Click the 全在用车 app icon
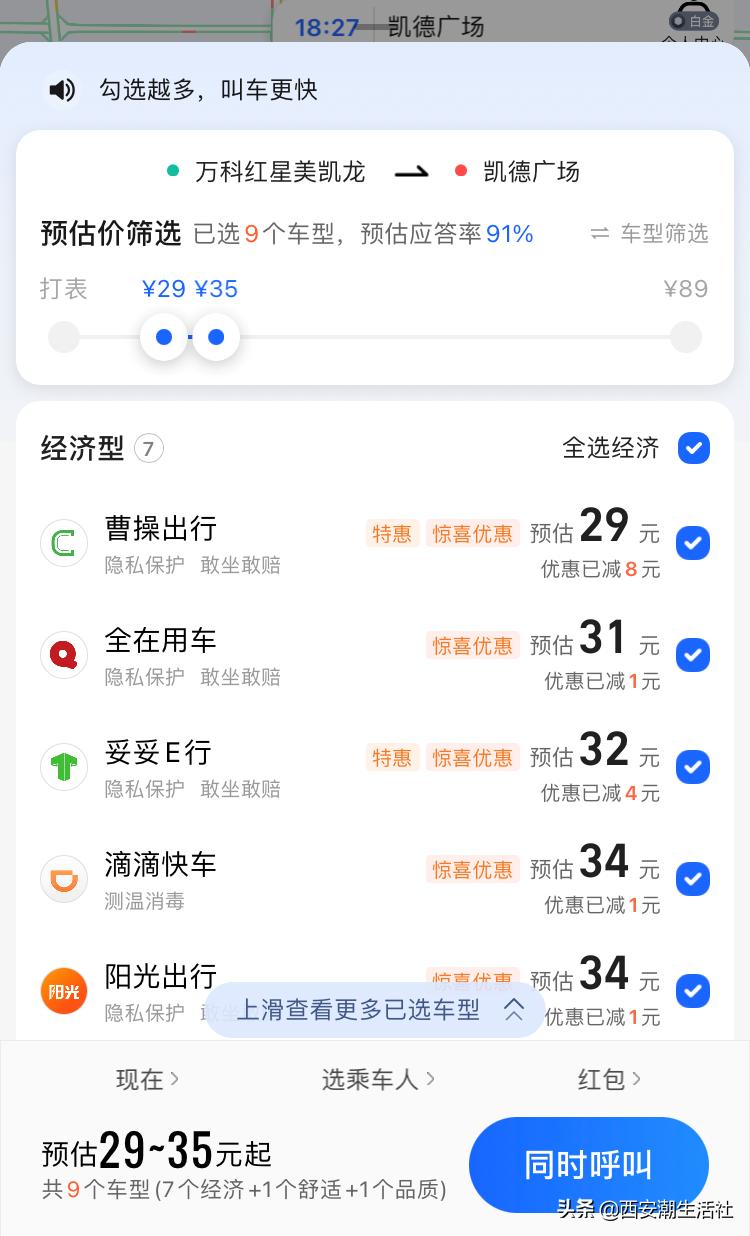The image size is (750, 1236). pos(63,655)
